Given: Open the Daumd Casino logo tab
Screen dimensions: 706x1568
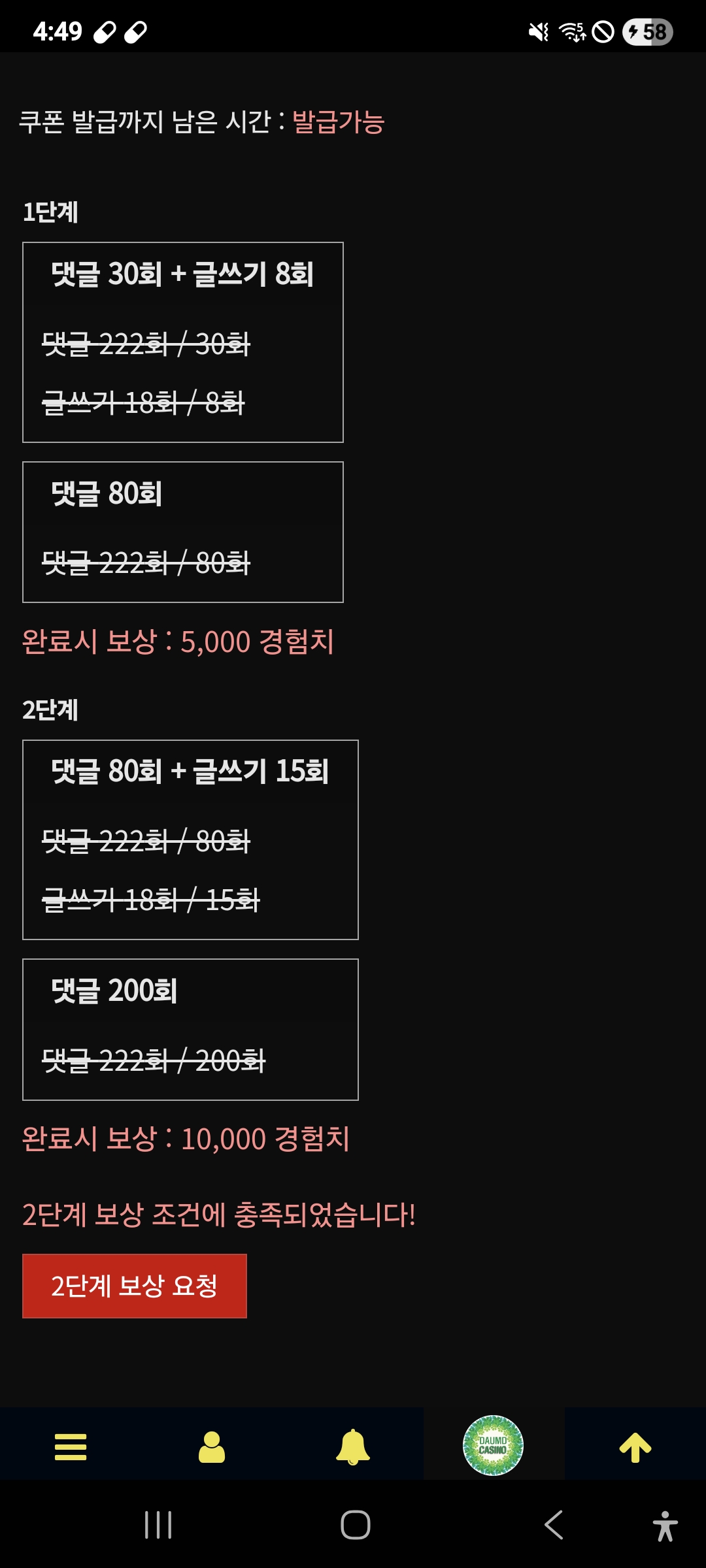Looking at the screenshot, I should [494, 1445].
